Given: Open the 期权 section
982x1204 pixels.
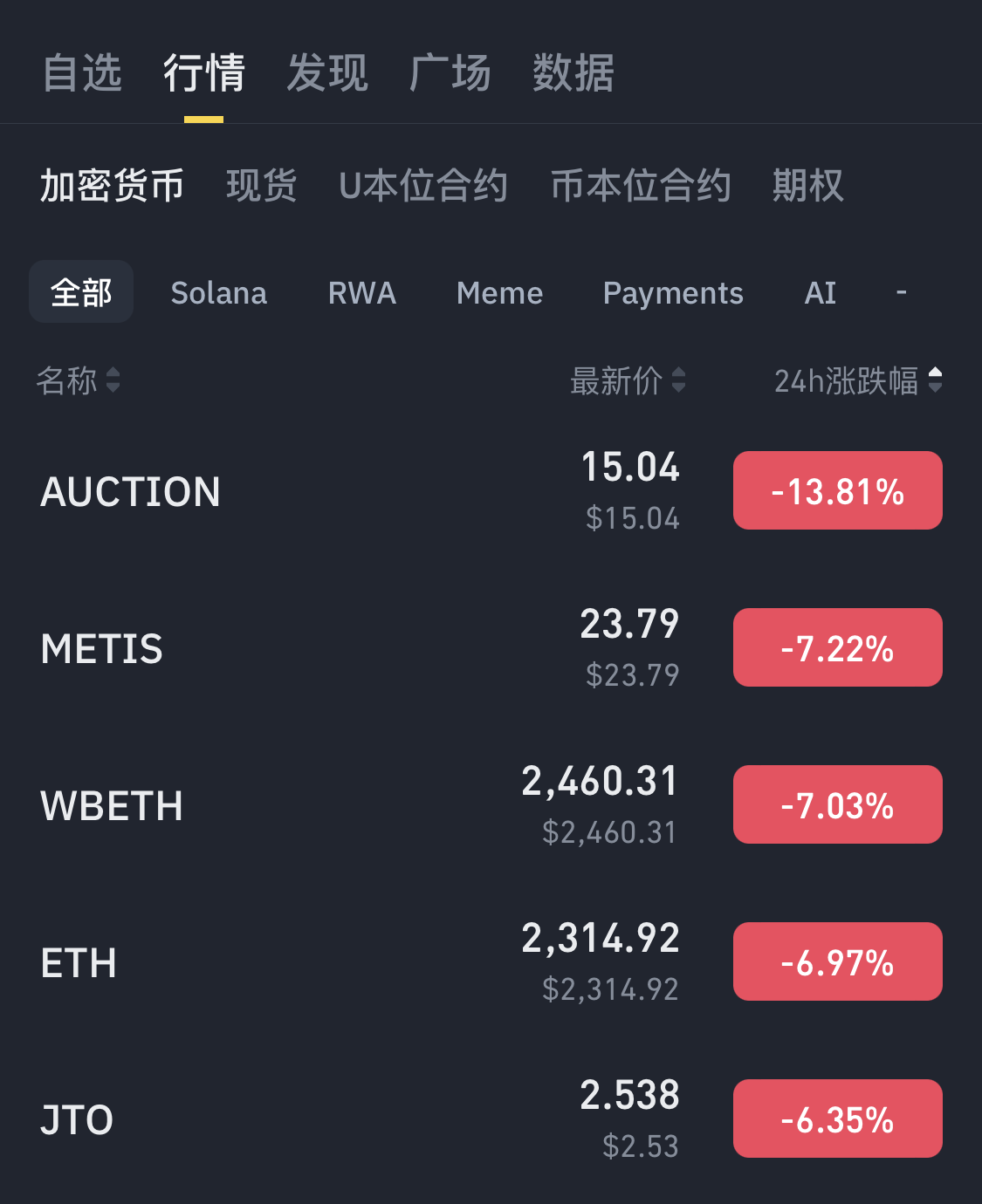Looking at the screenshot, I should (807, 186).
